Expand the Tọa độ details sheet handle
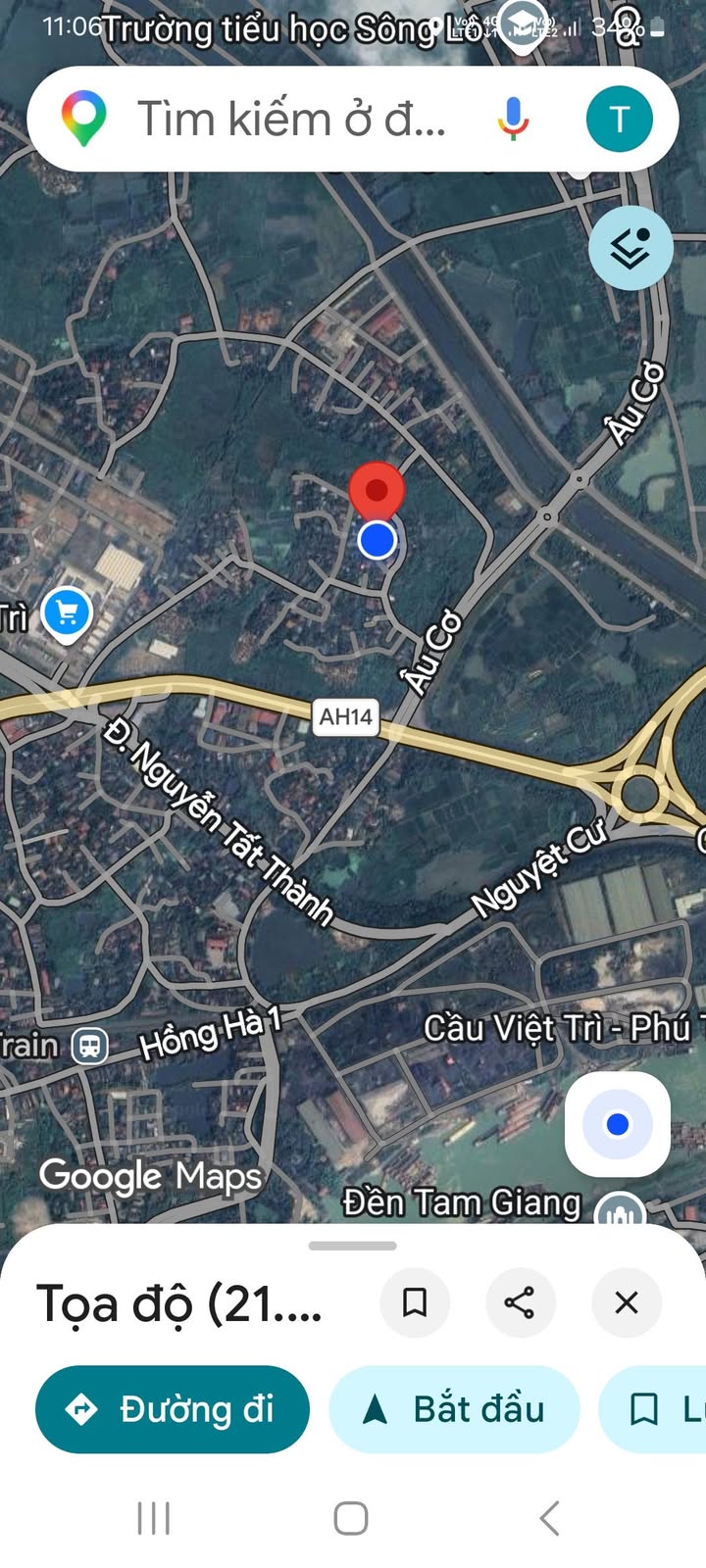The image size is (706, 1568). pyautogui.click(x=353, y=1246)
